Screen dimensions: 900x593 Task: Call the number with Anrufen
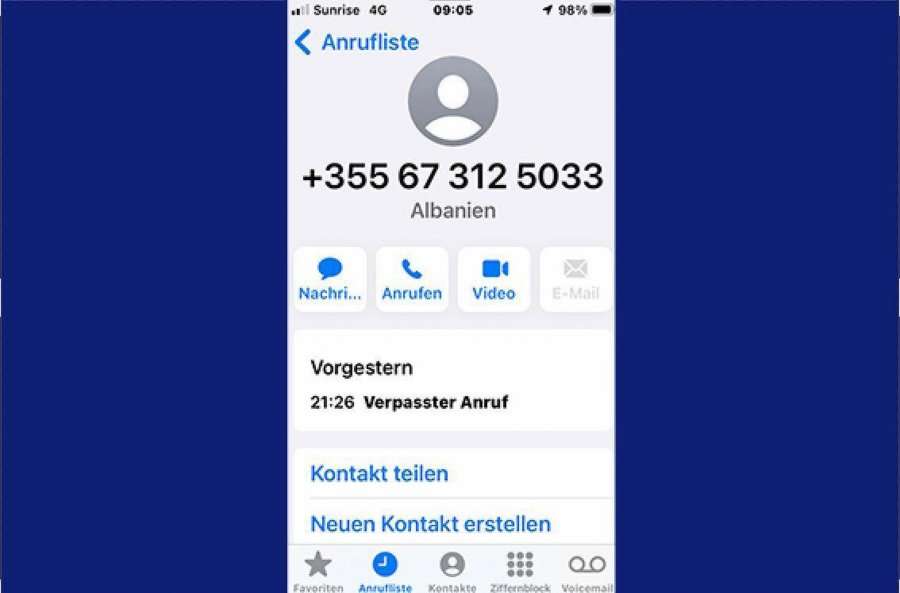tap(412, 279)
